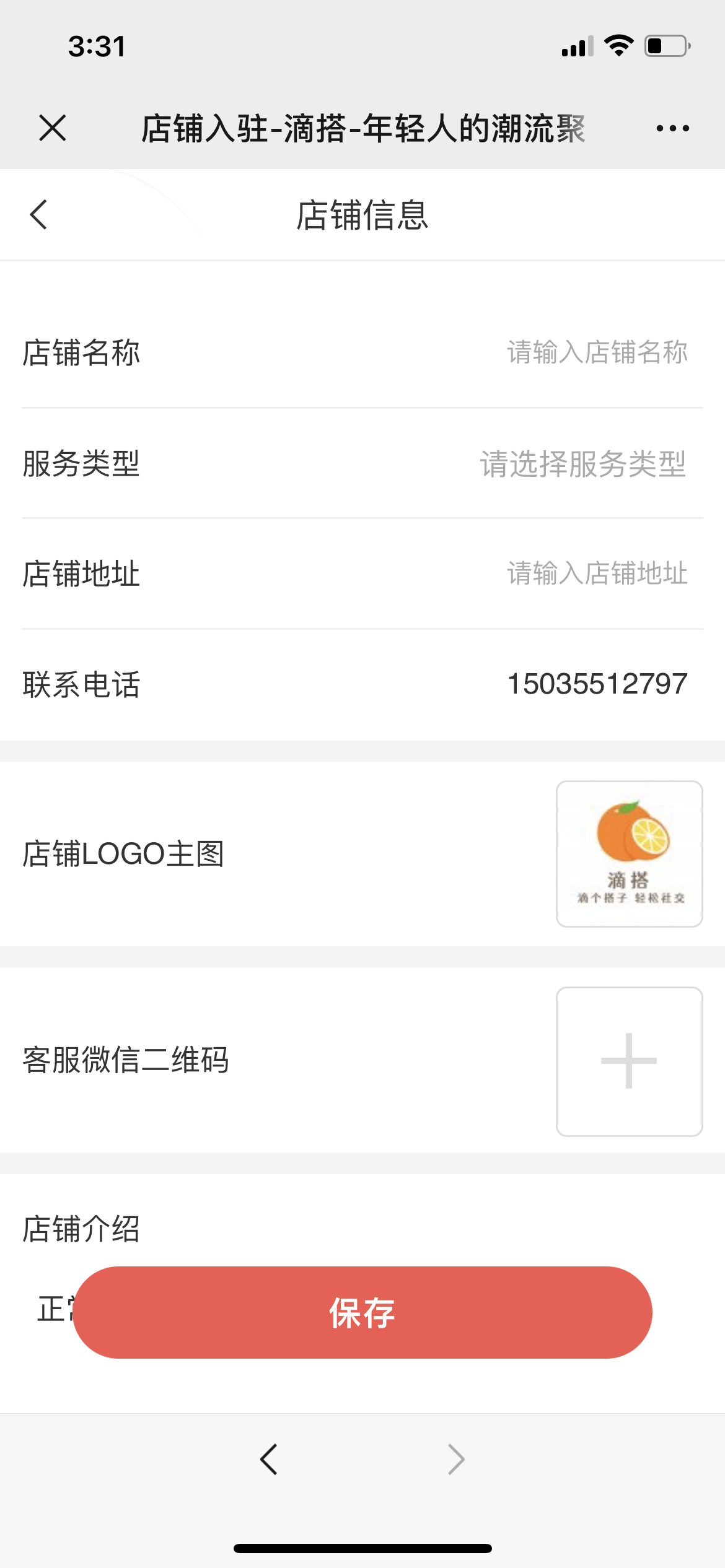The width and height of the screenshot is (725, 1568).
Task: Go back from 店铺信息 page
Action: [x=38, y=215]
